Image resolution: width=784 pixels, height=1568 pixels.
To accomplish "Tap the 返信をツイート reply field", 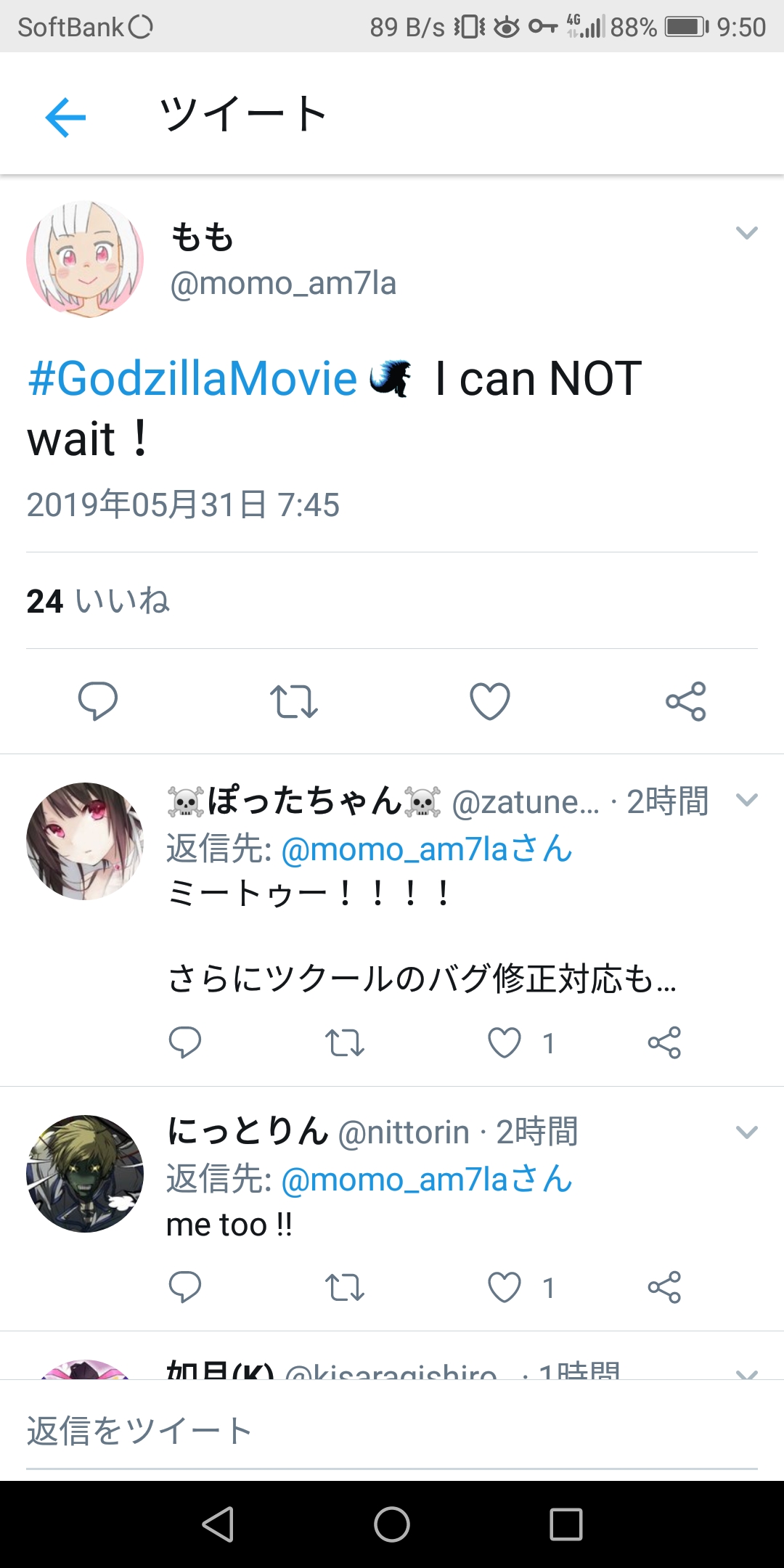I will tap(392, 1431).
